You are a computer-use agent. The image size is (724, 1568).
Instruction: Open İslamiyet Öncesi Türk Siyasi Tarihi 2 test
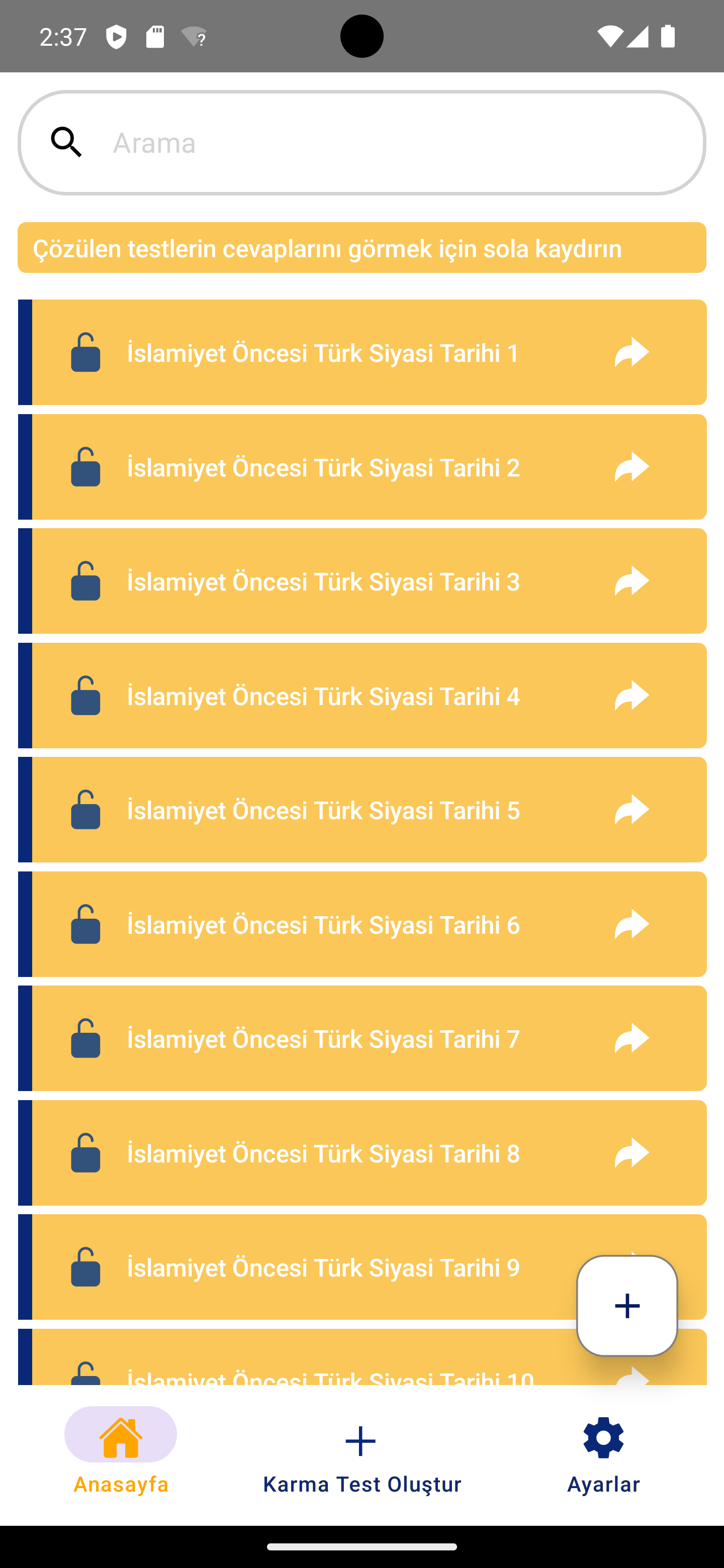pyautogui.click(x=323, y=467)
